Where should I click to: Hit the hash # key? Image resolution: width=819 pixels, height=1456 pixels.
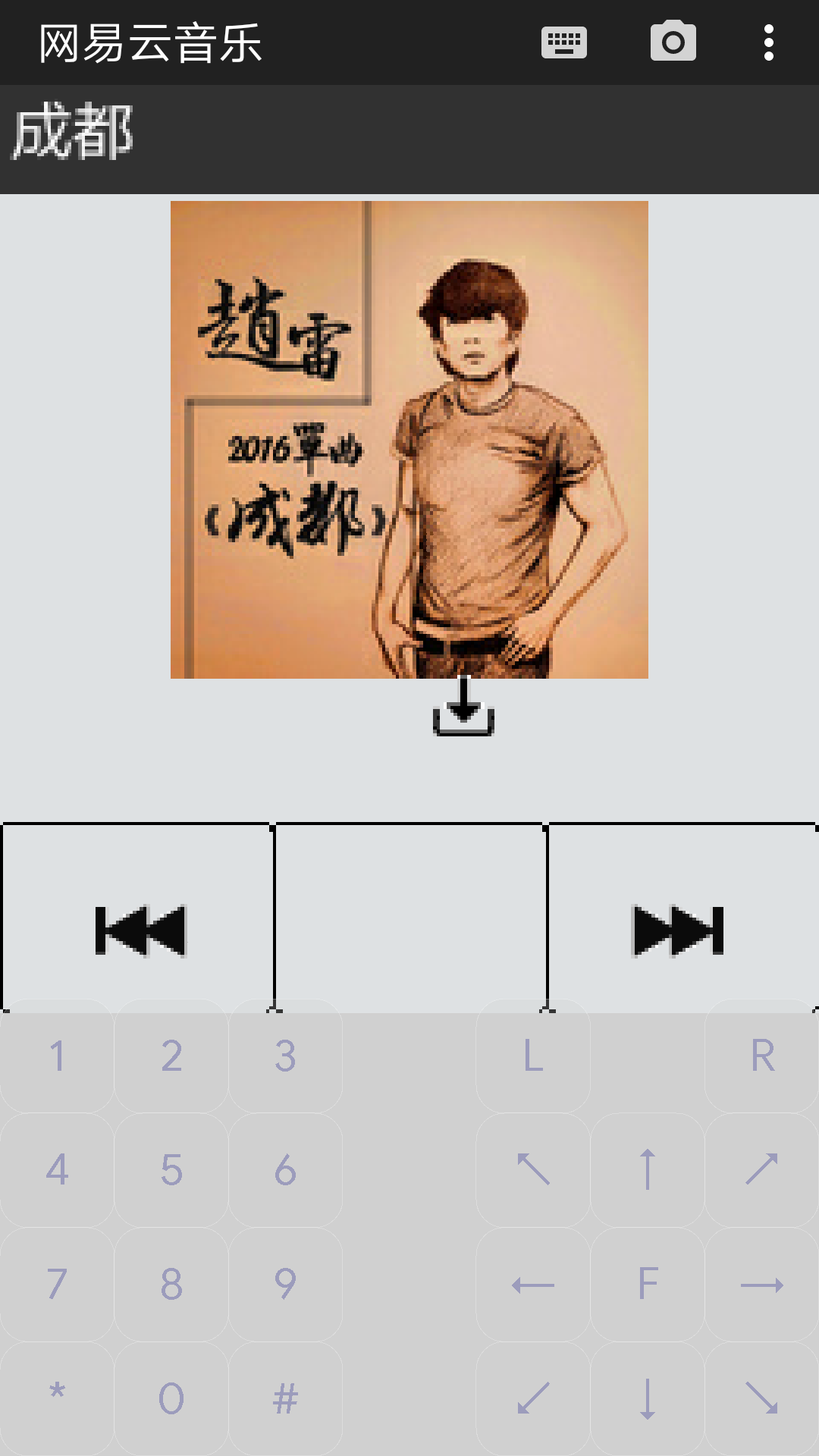(285, 1398)
